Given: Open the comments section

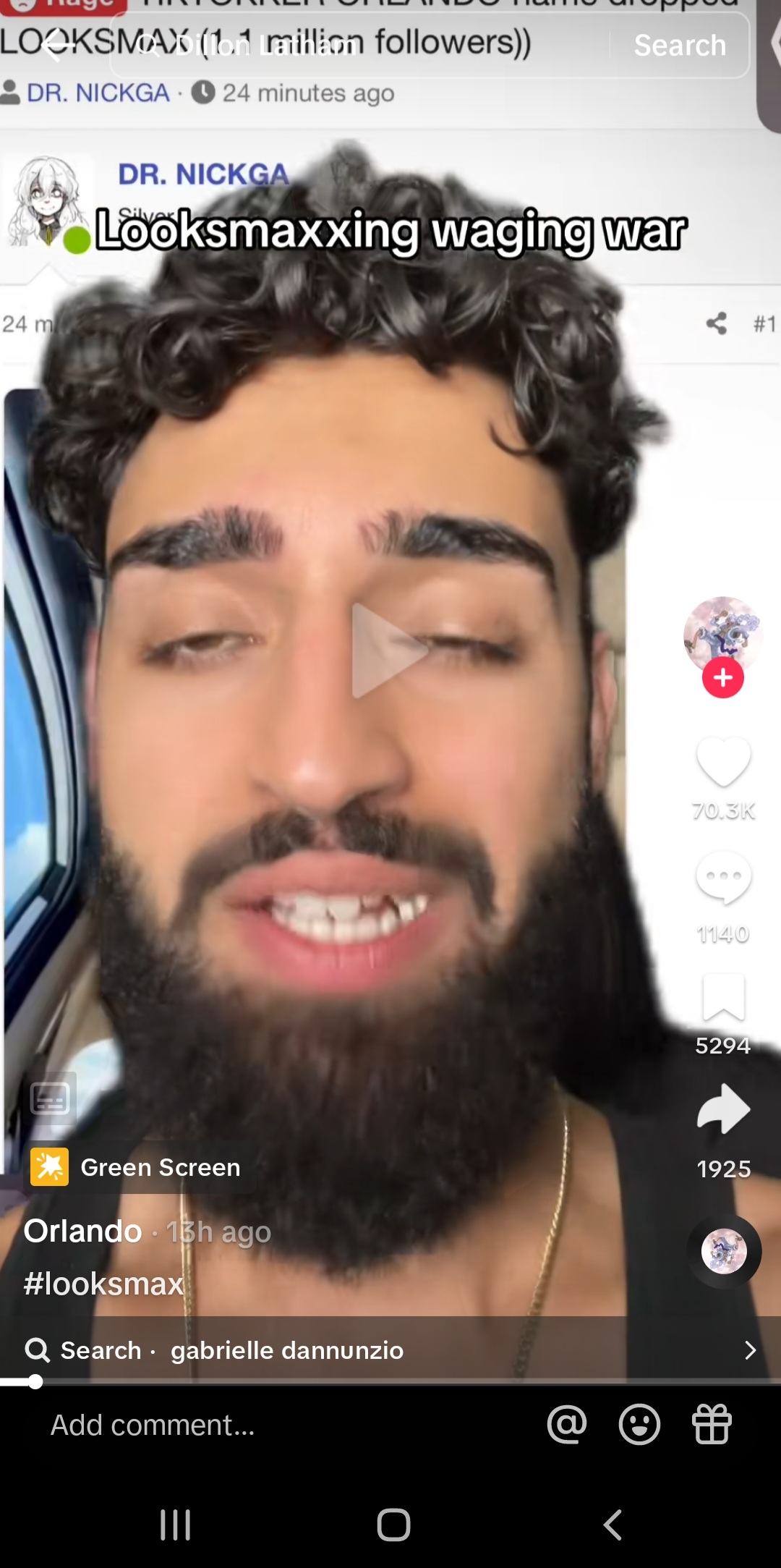Looking at the screenshot, I should tap(722, 878).
